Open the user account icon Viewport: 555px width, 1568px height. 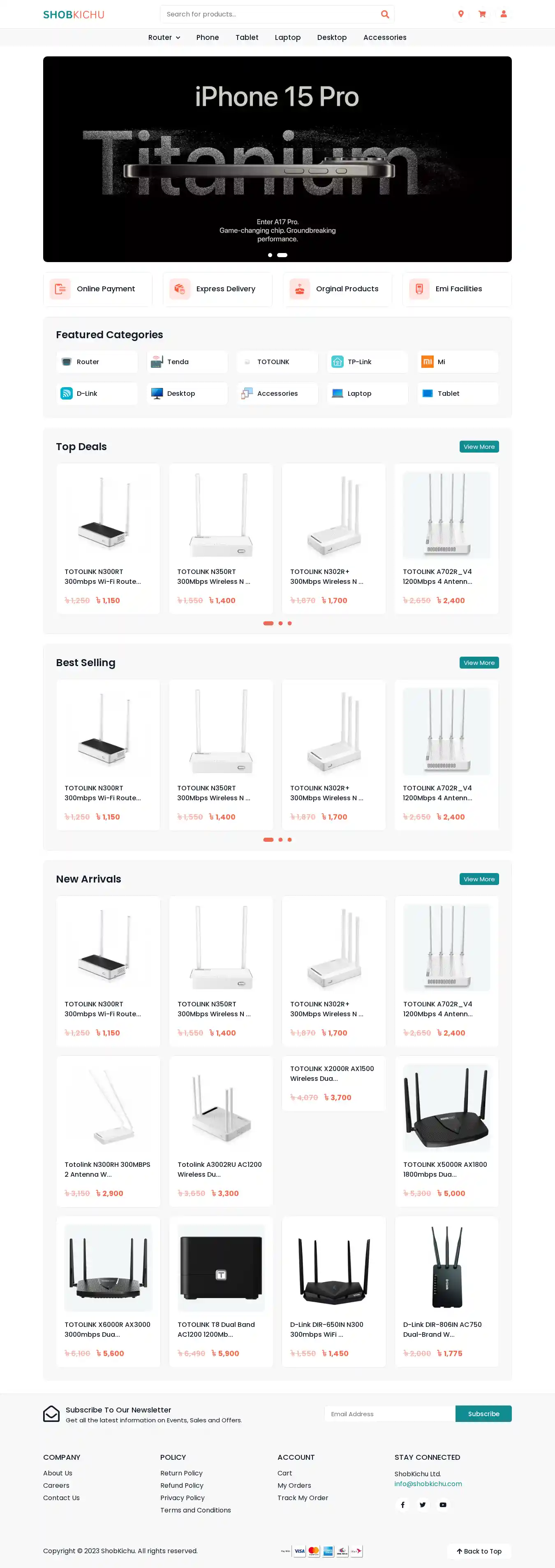pos(503,14)
